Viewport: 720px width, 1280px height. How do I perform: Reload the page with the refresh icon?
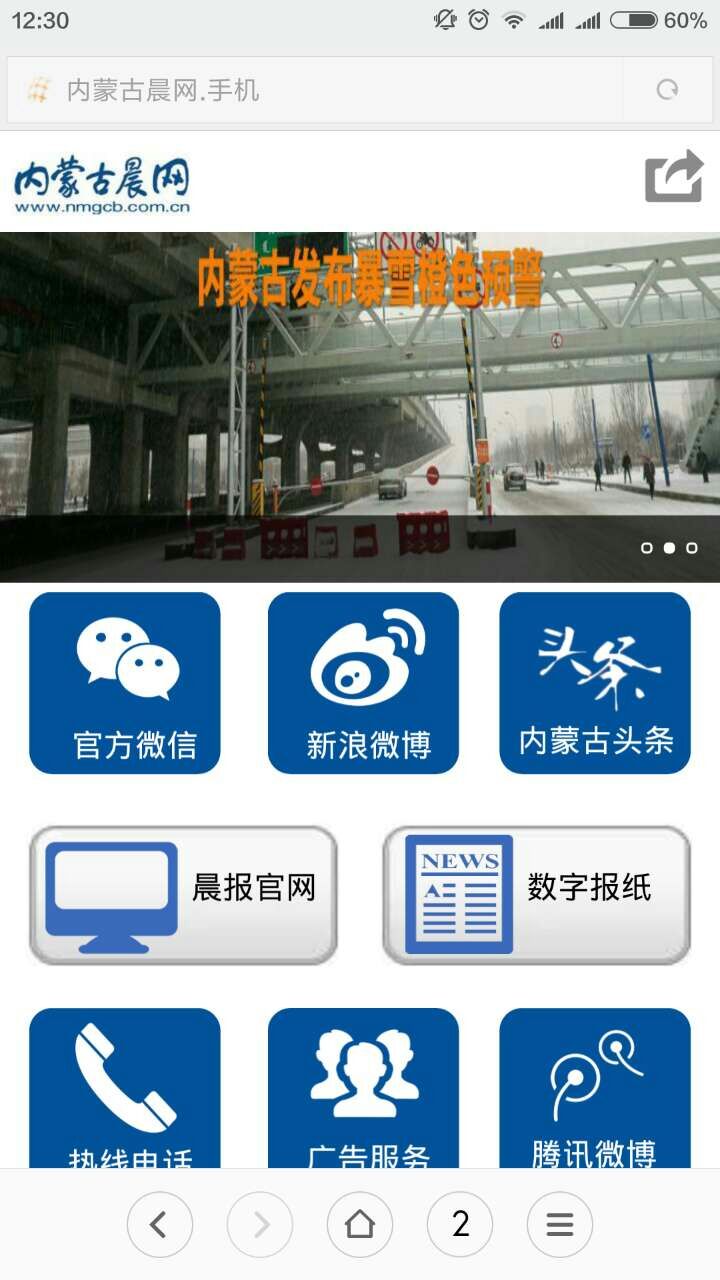click(667, 91)
